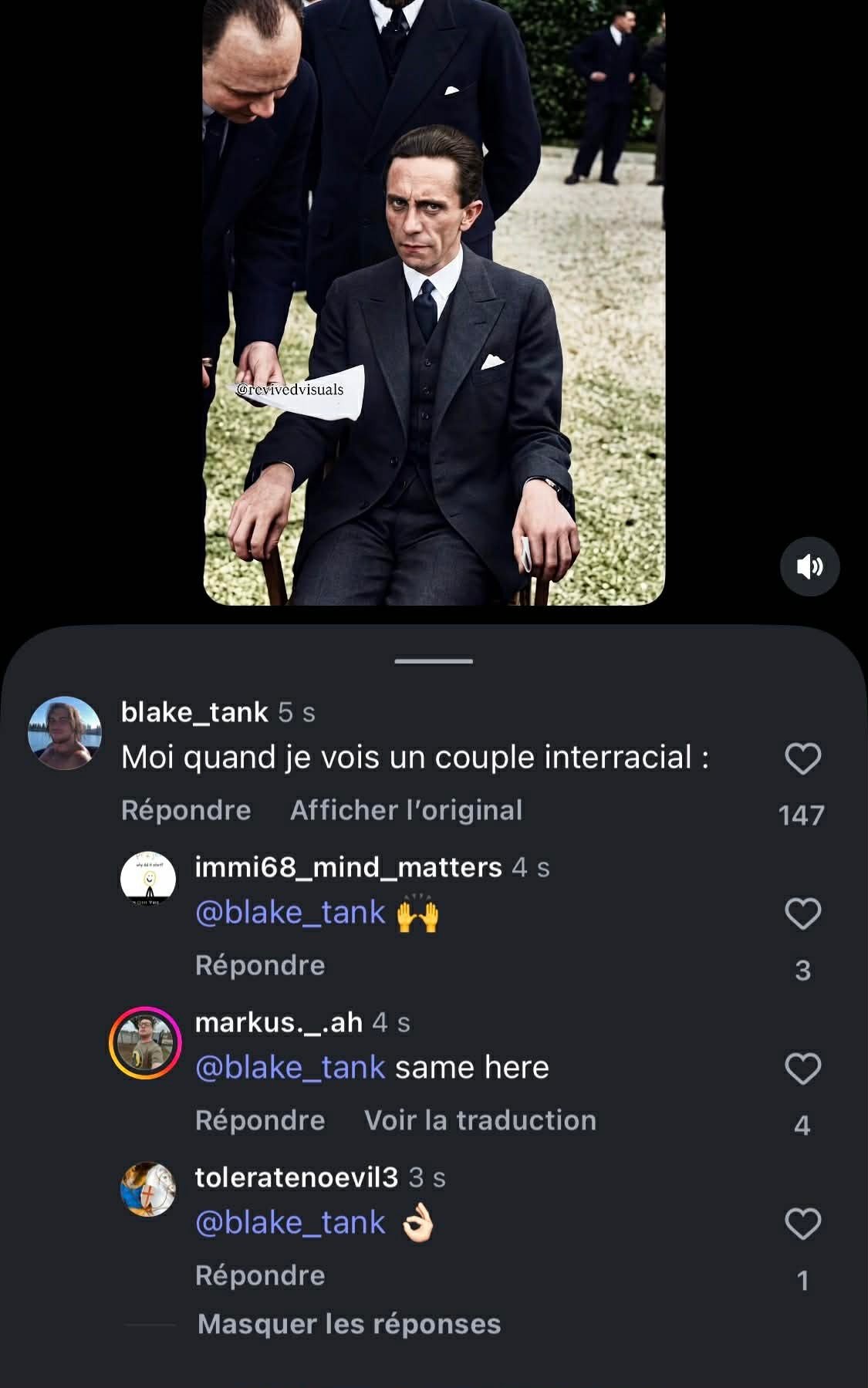Open immi68_mind_matters' profile avatar
The width and height of the screenshot is (868, 1388).
[148, 879]
